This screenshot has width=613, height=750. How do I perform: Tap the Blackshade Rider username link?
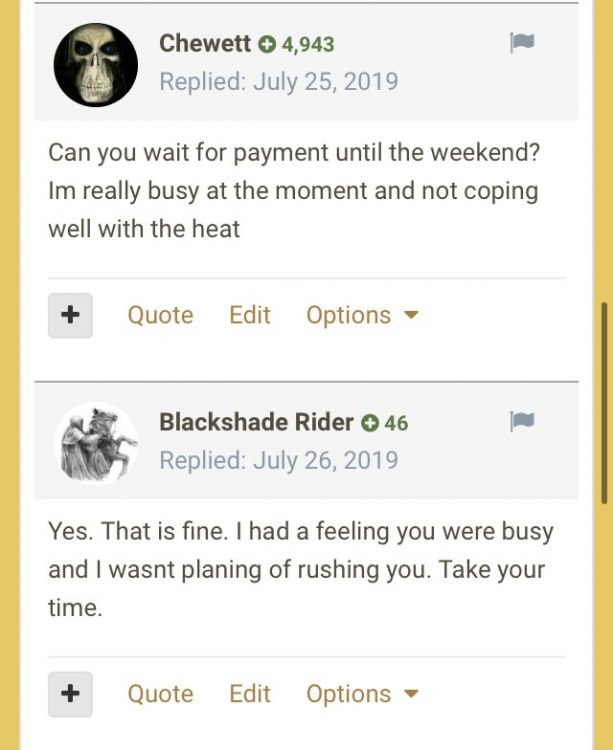tap(256, 422)
